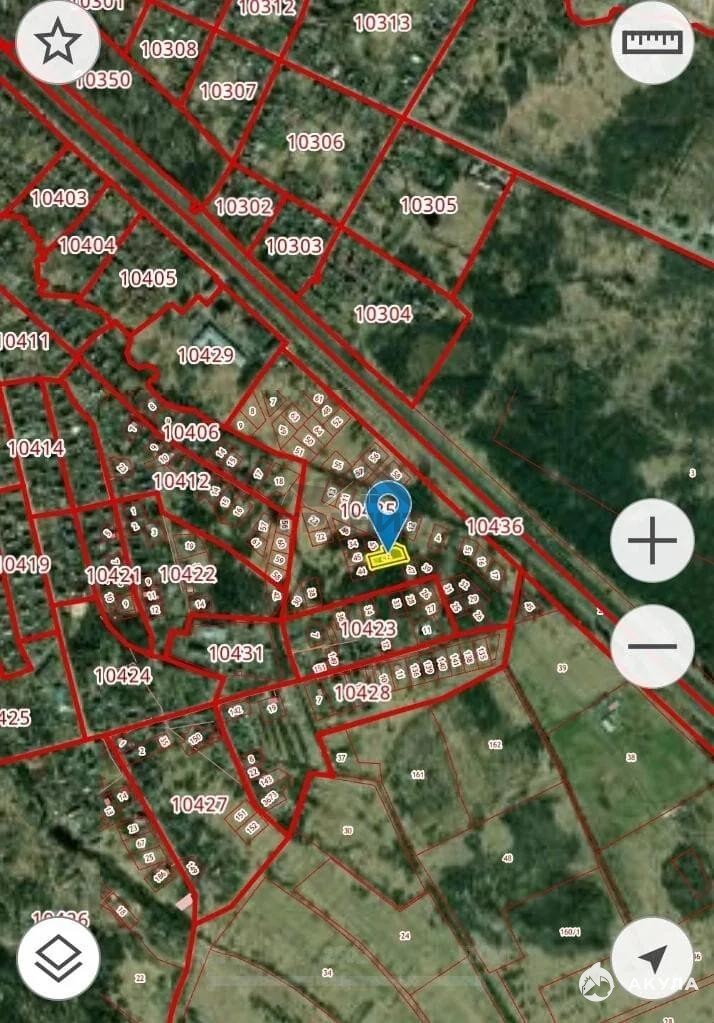This screenshot has height=1023, width=714.
Task: Open the ruler measurement tool
Action: pos(652,42)
